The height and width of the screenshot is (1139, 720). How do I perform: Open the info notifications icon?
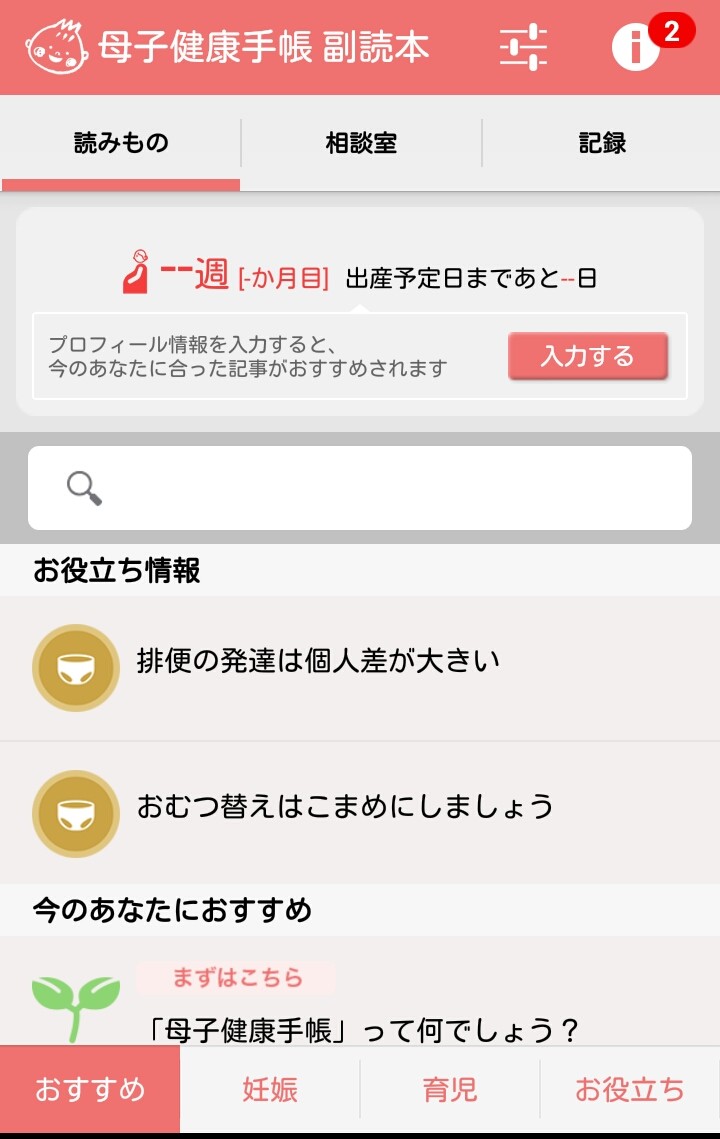pos(637,47)
